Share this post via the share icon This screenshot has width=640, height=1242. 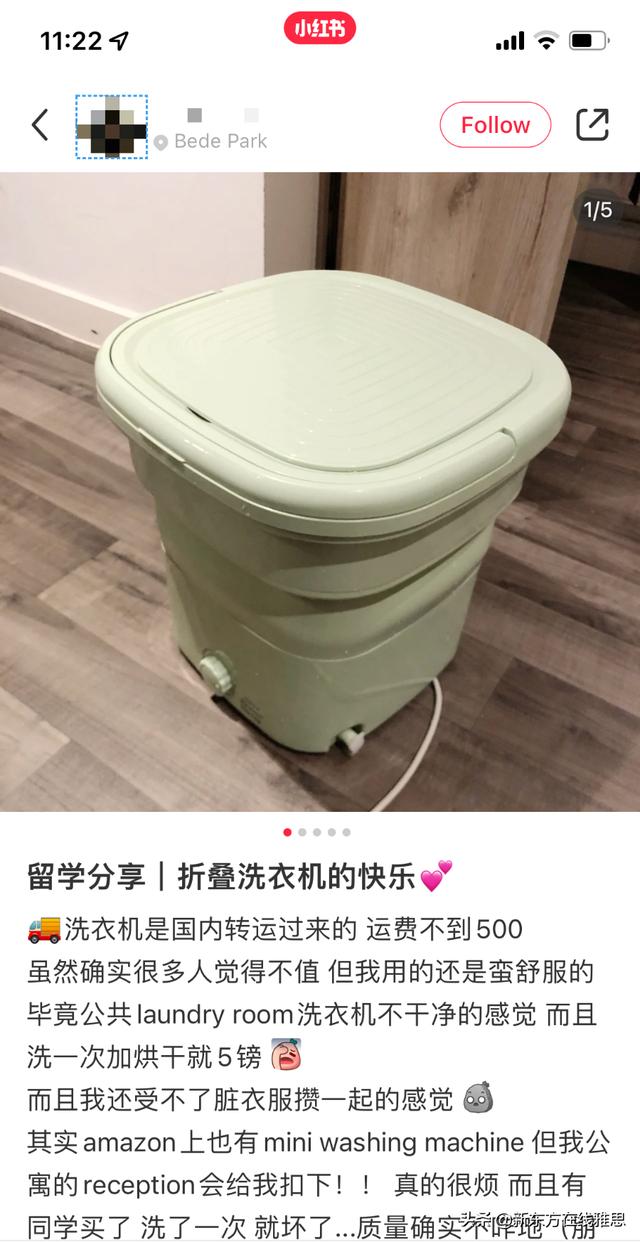tap(592, 125)
